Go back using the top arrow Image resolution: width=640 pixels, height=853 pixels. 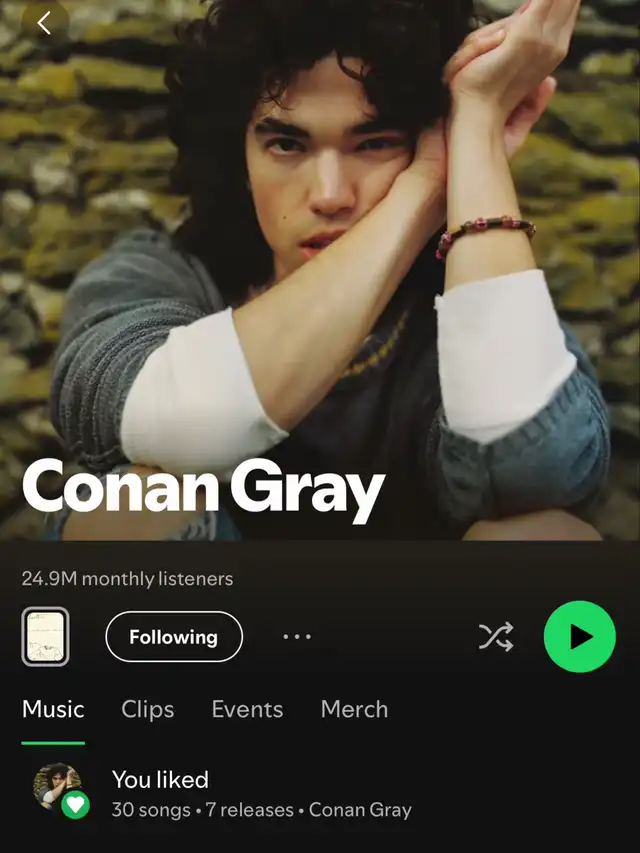tap(44, 24)
